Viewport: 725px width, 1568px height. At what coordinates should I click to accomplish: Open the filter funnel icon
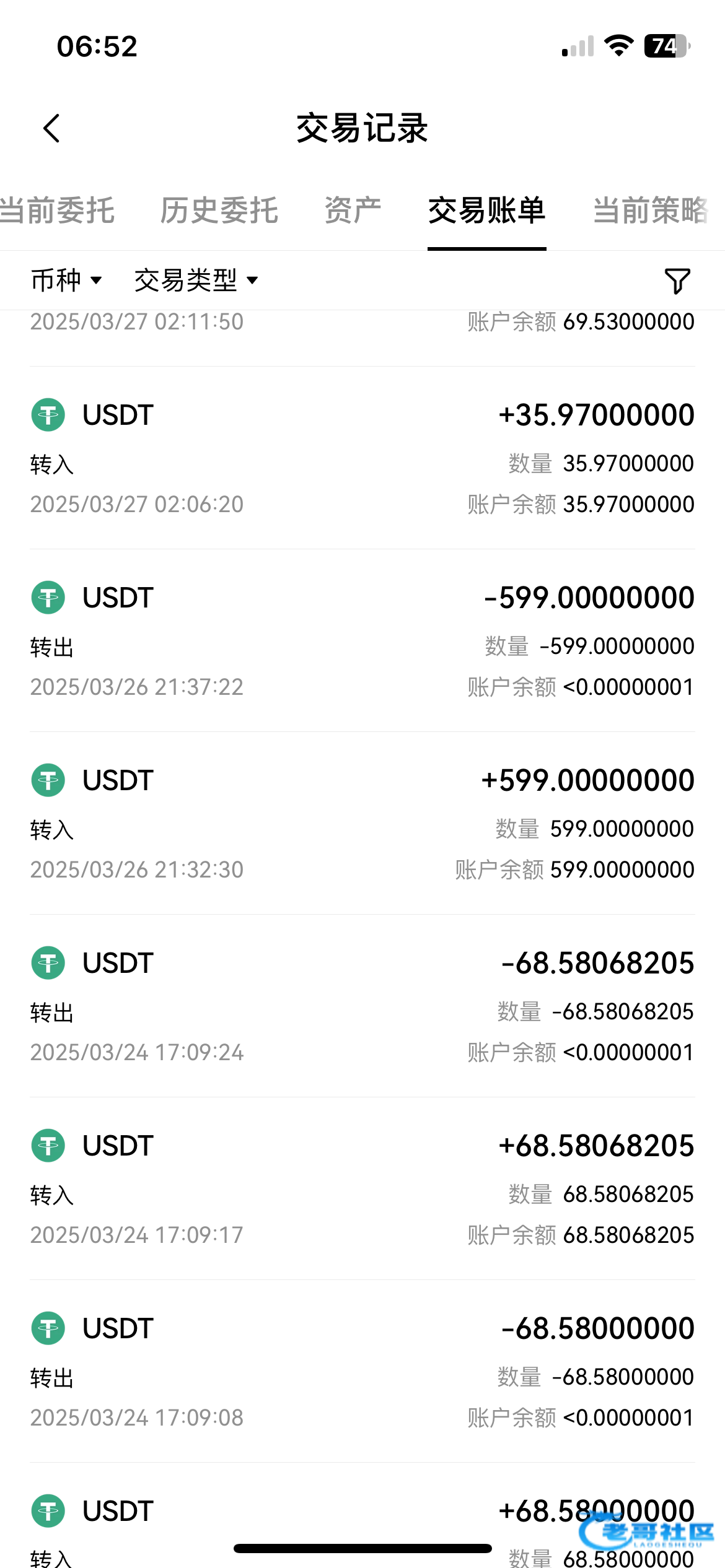coord(677,281)
